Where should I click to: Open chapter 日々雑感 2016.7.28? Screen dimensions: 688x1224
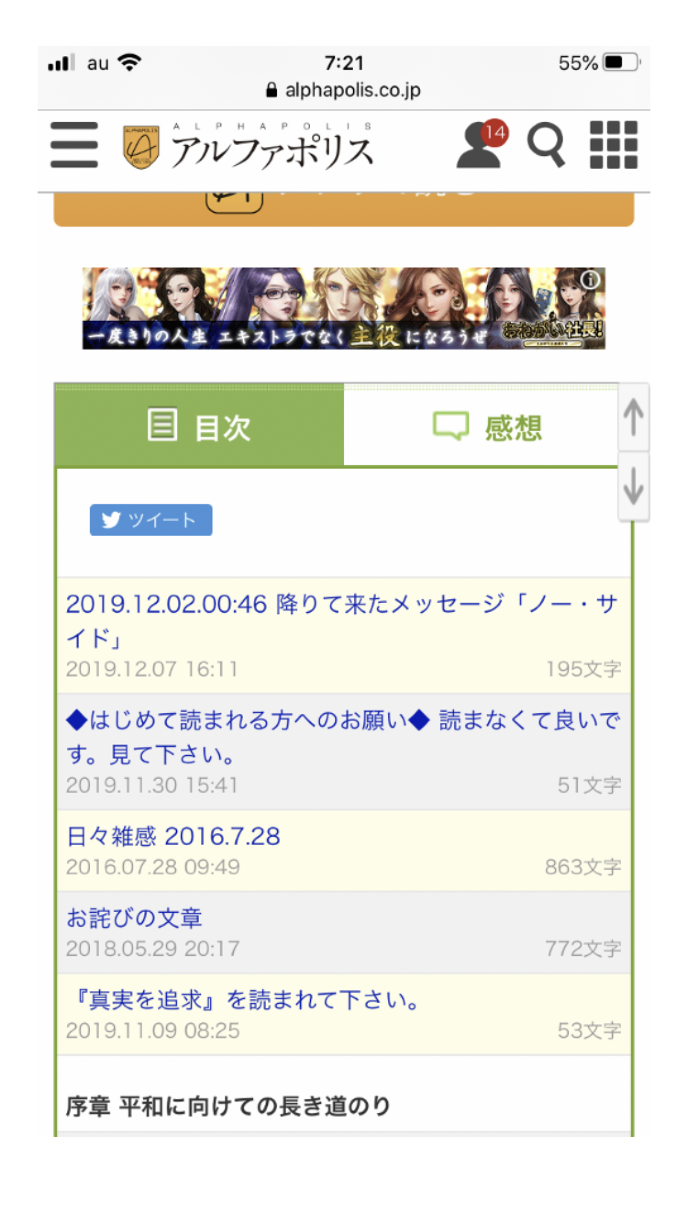(x=174, y=836)
